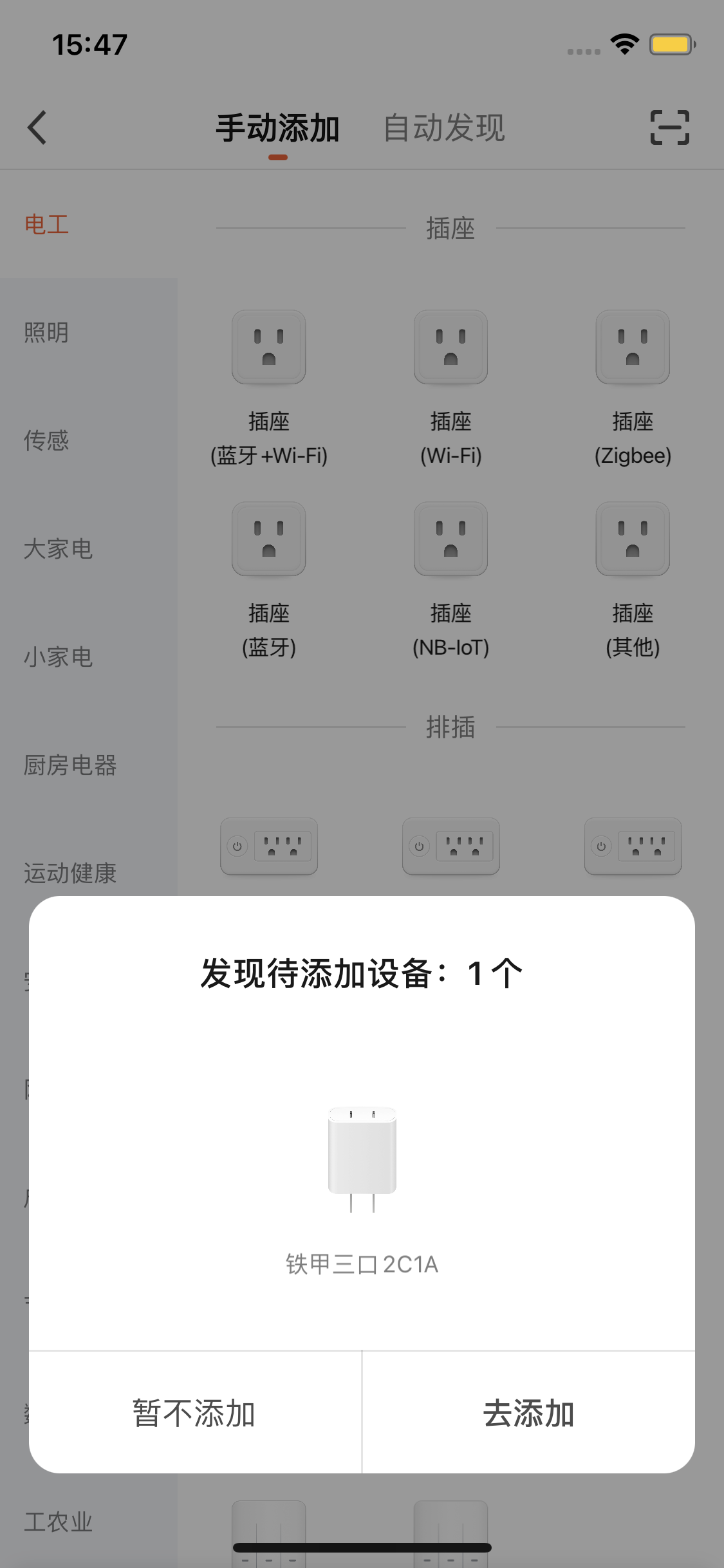The width and height of the screenshot is (724, 1568).
Task: Open the scan code icon
Action: (669, 127)
